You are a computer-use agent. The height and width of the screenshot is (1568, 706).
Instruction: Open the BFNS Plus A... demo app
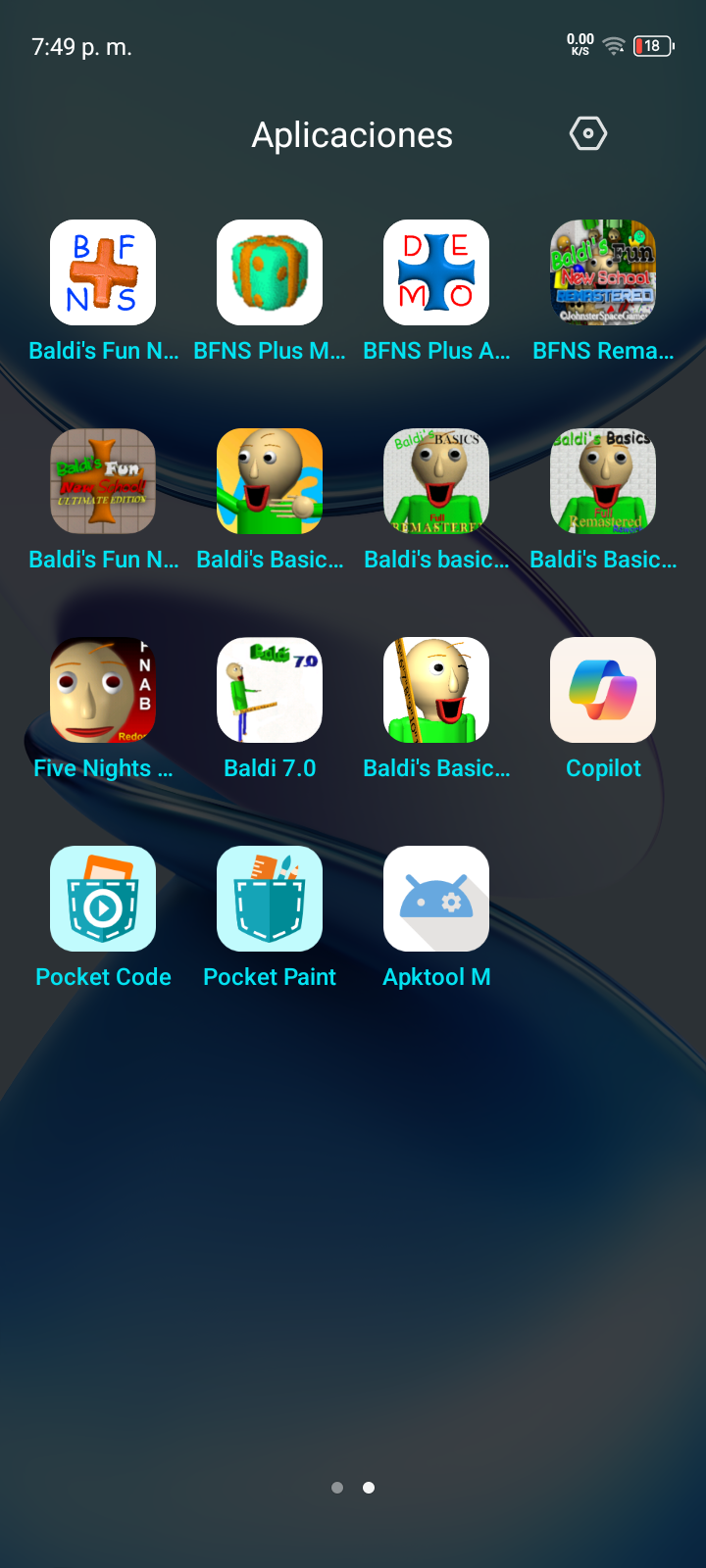point(436,273)
